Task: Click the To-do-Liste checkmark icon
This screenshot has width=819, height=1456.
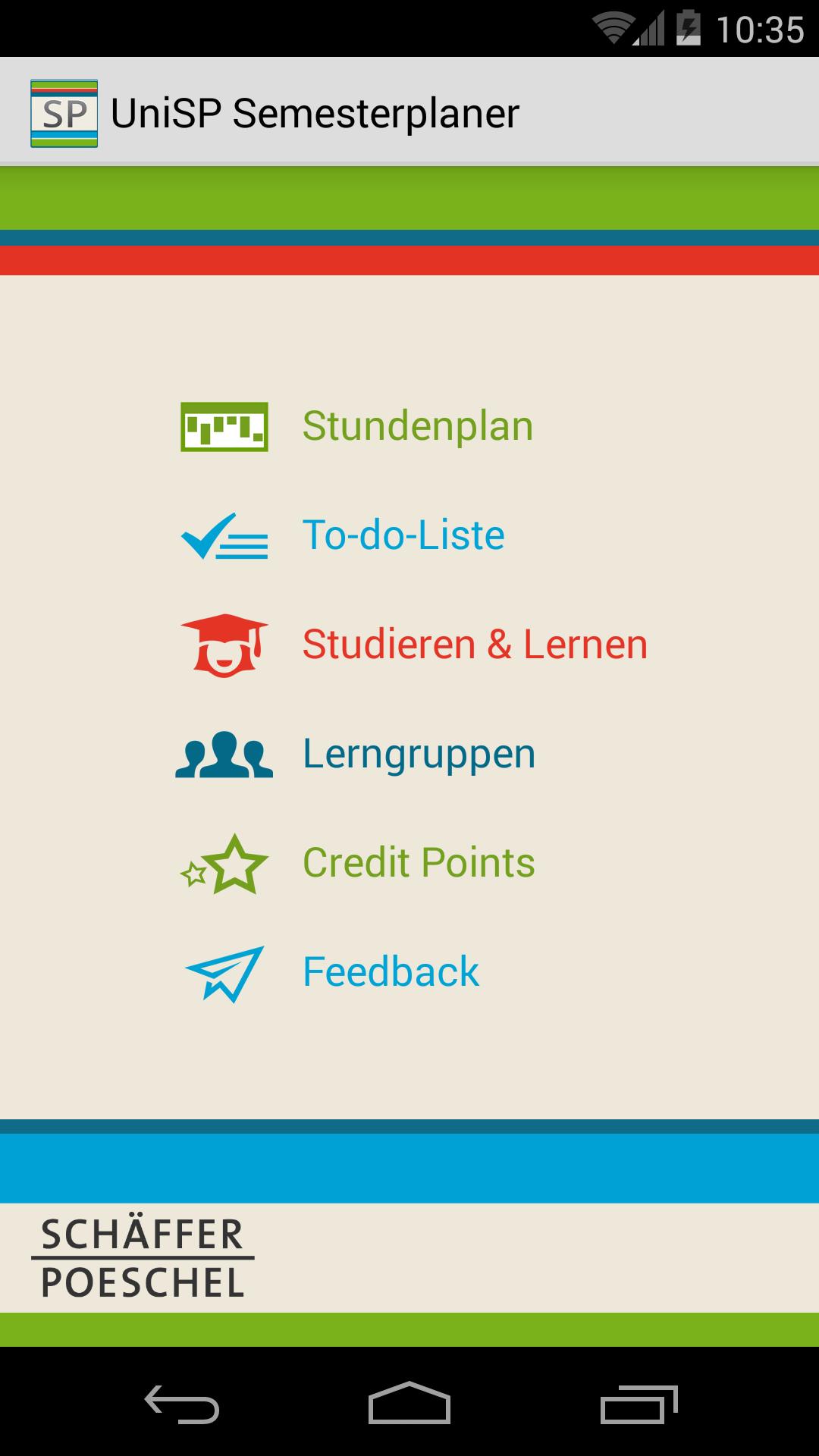Action: [x=224, y=536]
